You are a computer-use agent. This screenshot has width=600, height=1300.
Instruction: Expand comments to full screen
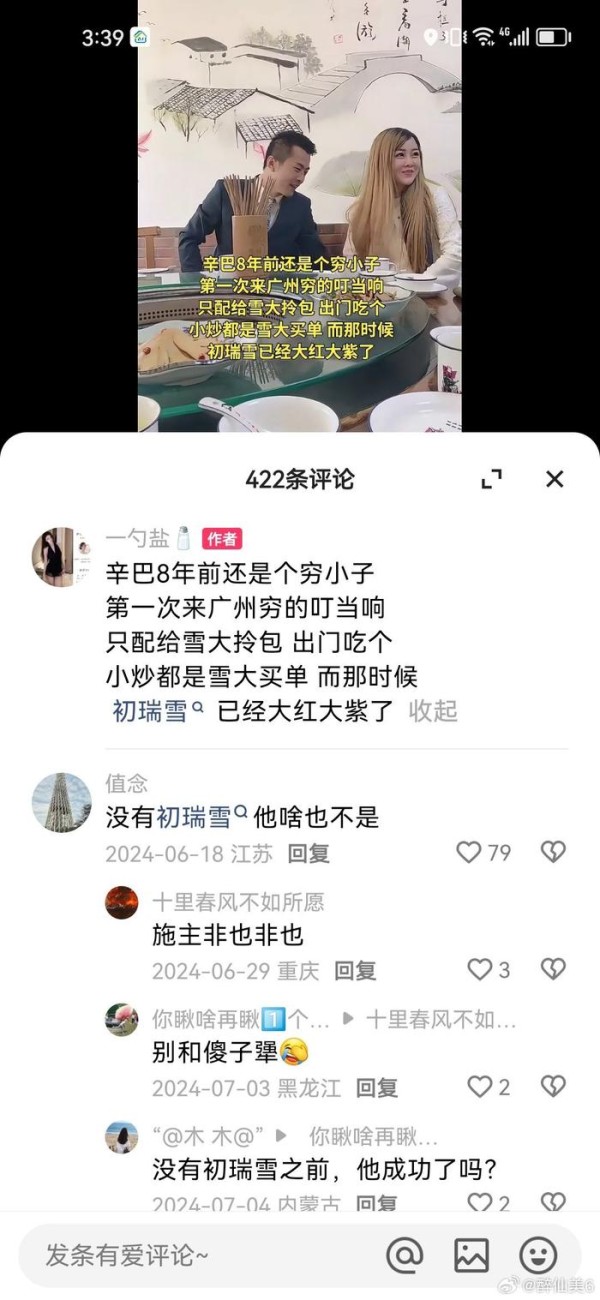tap(491, 479)
